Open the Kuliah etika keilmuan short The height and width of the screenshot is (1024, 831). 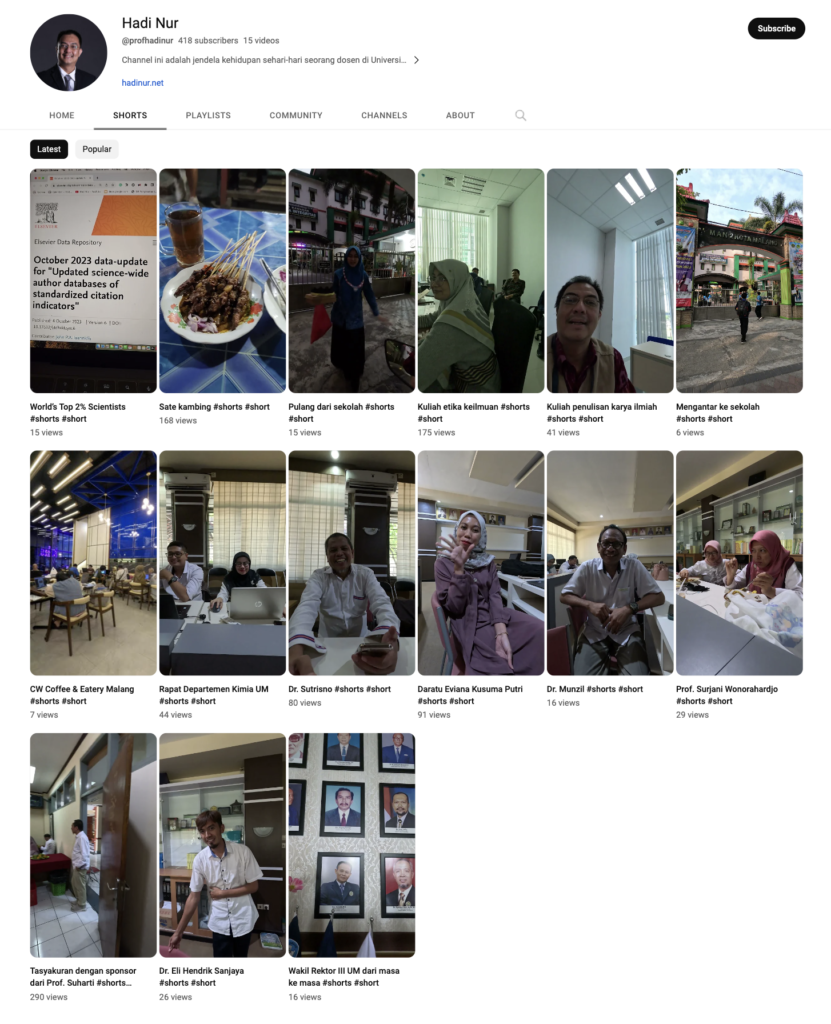coord(480,280)
